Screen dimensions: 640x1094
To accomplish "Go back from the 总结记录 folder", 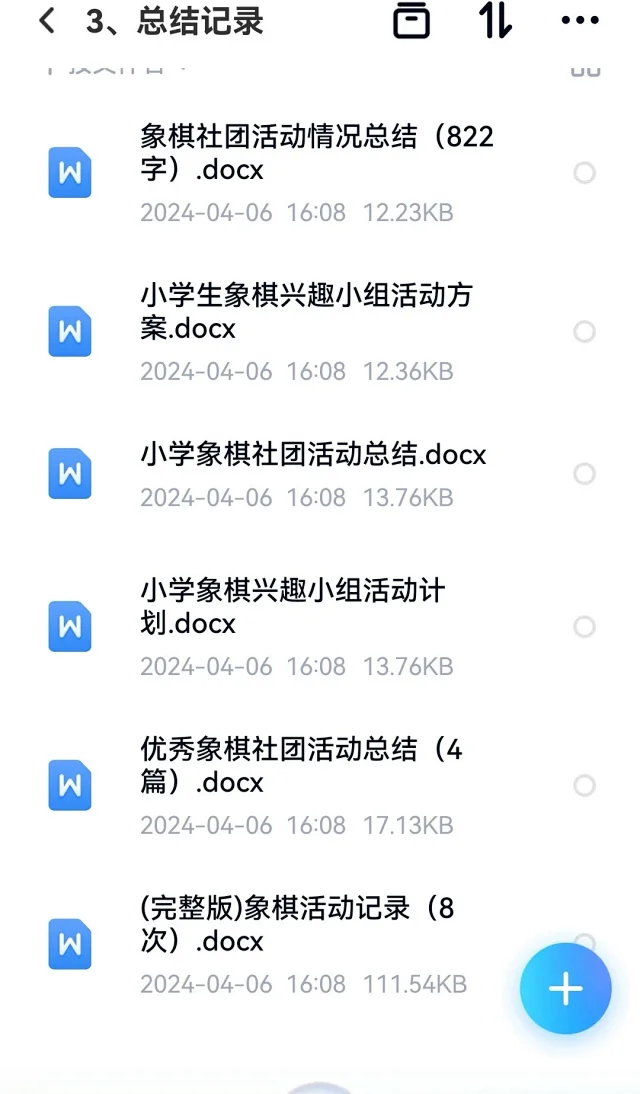I will pyautogui.click(x=47, y=21).
